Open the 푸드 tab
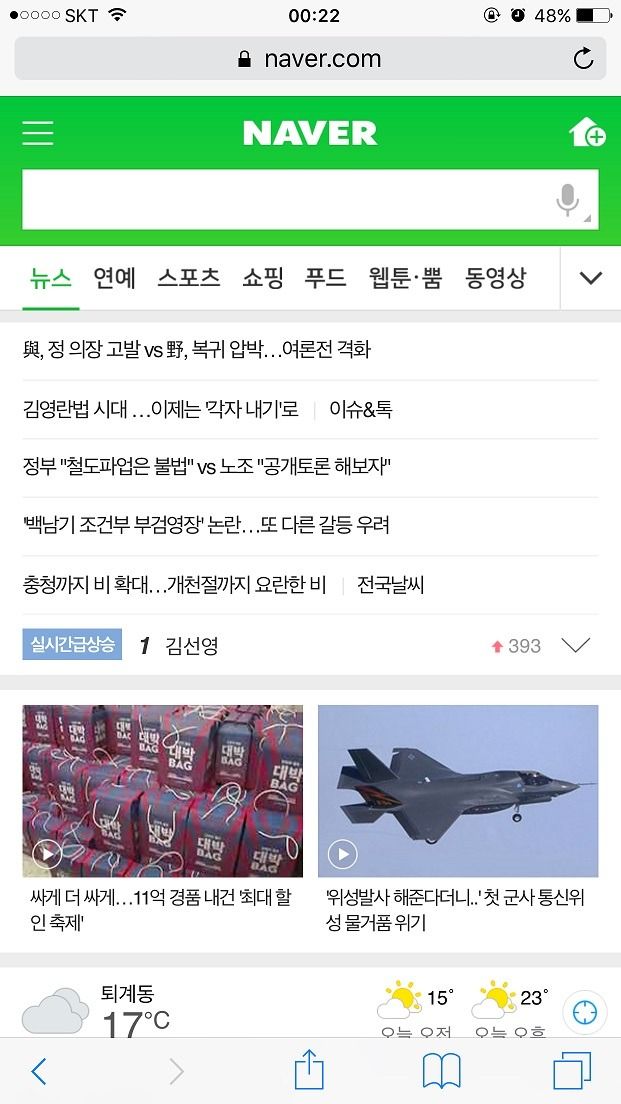The image size is (621, 1104). tap(325, 278)
